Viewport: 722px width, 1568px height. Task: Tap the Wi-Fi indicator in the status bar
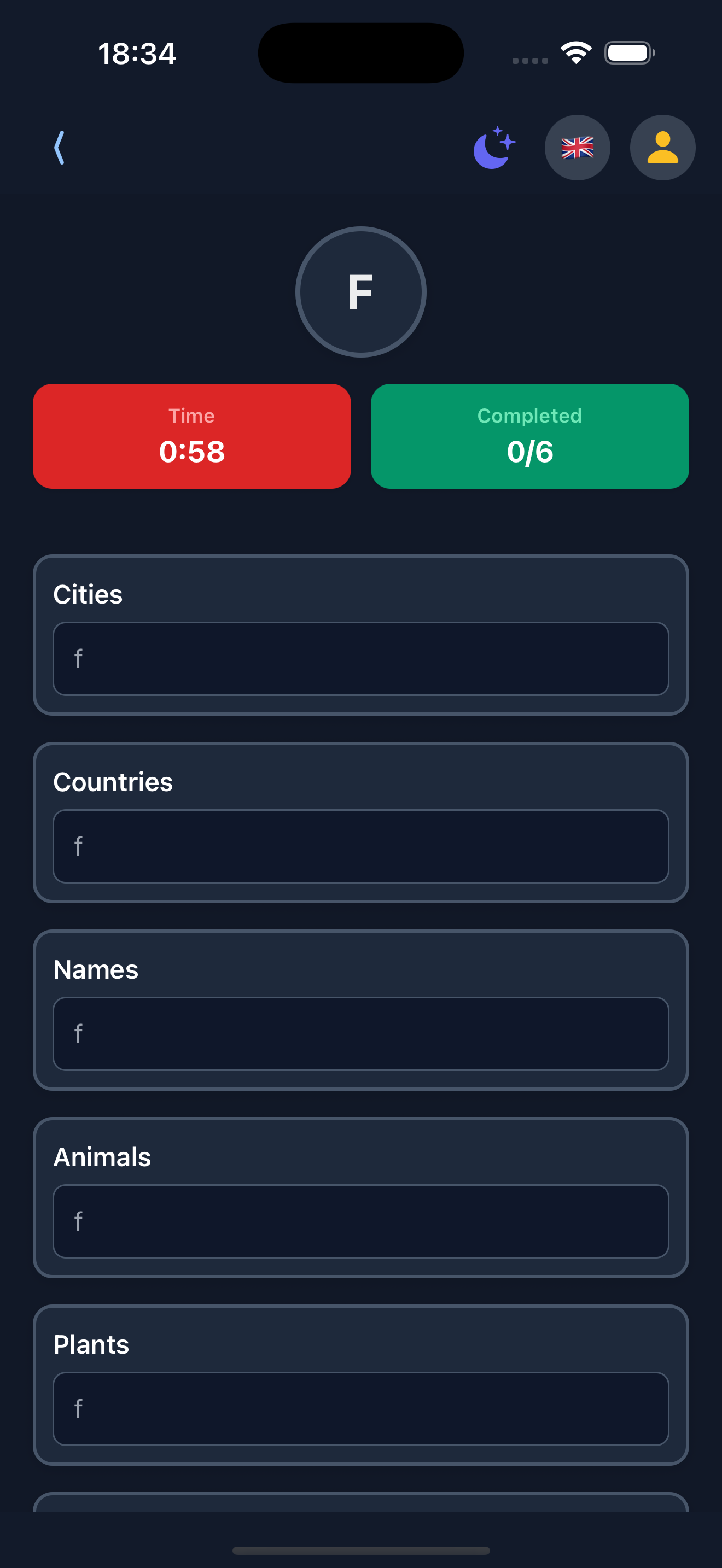click(575, 52)
